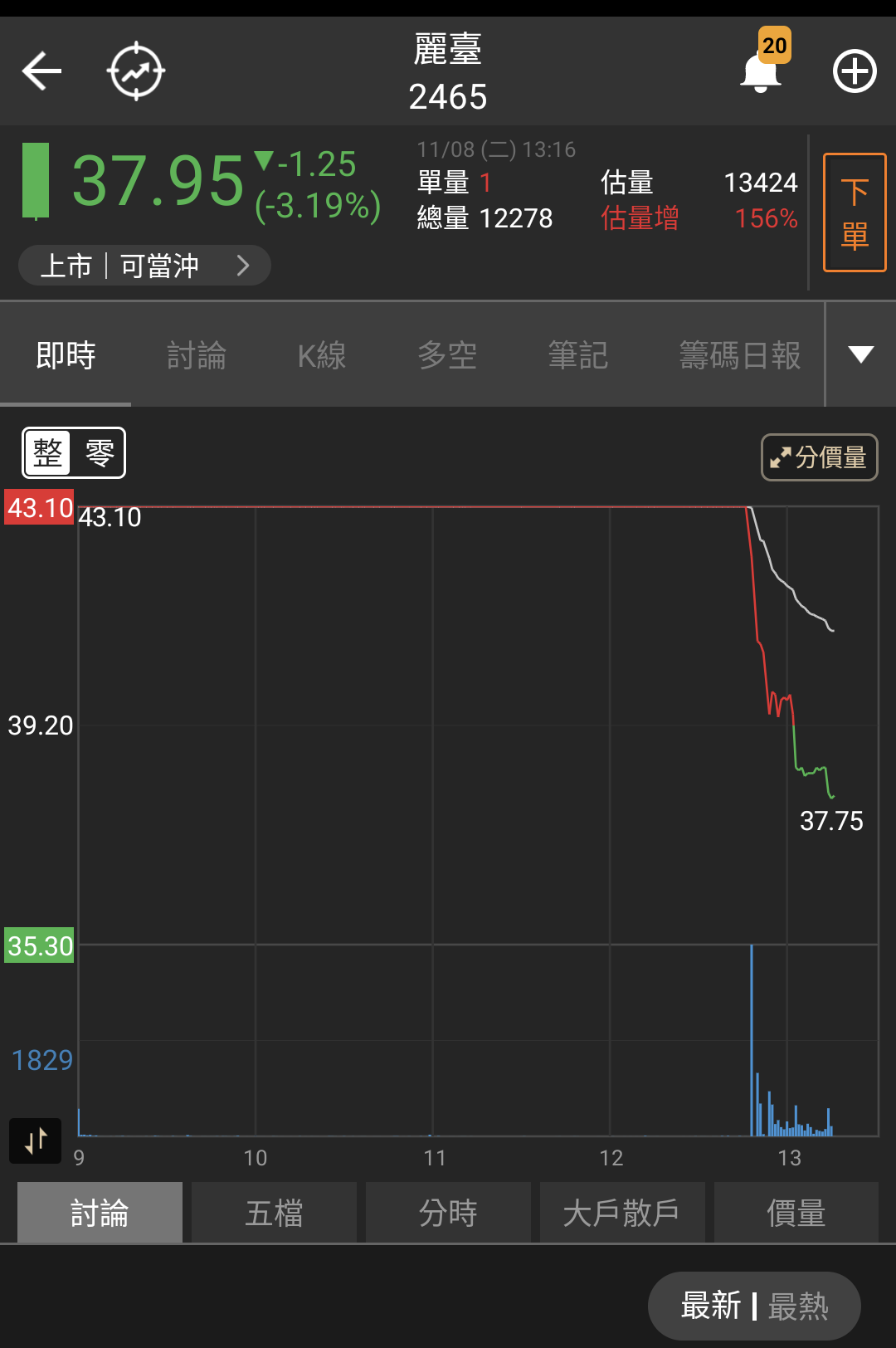Image resolution: width=896 pixels, height=1348 pixels.
Task: Switch to the 多空 tab
Action: [447, 355]
